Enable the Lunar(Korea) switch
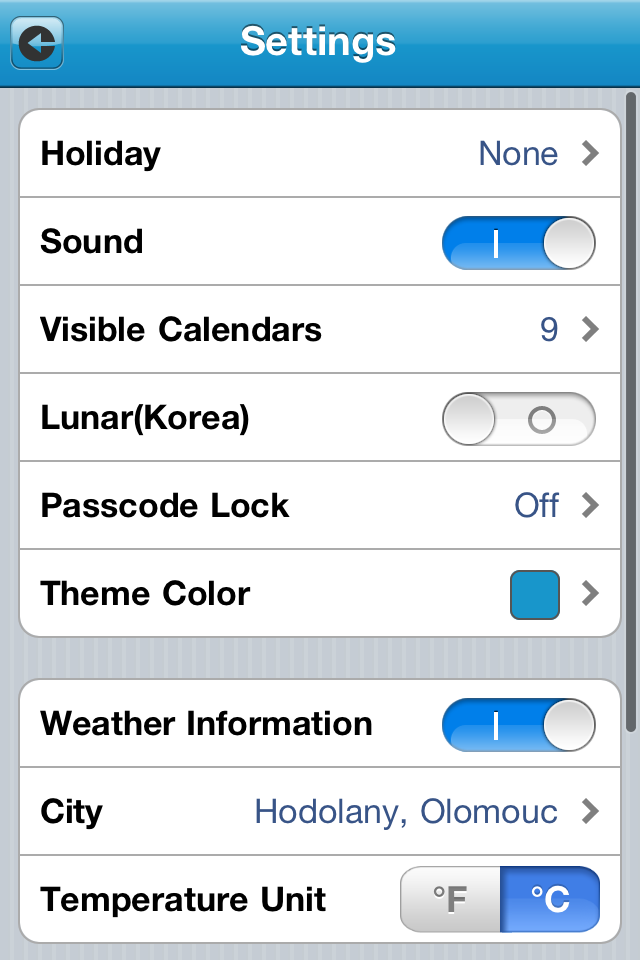 pyautogui.click(x=518, y=419)
